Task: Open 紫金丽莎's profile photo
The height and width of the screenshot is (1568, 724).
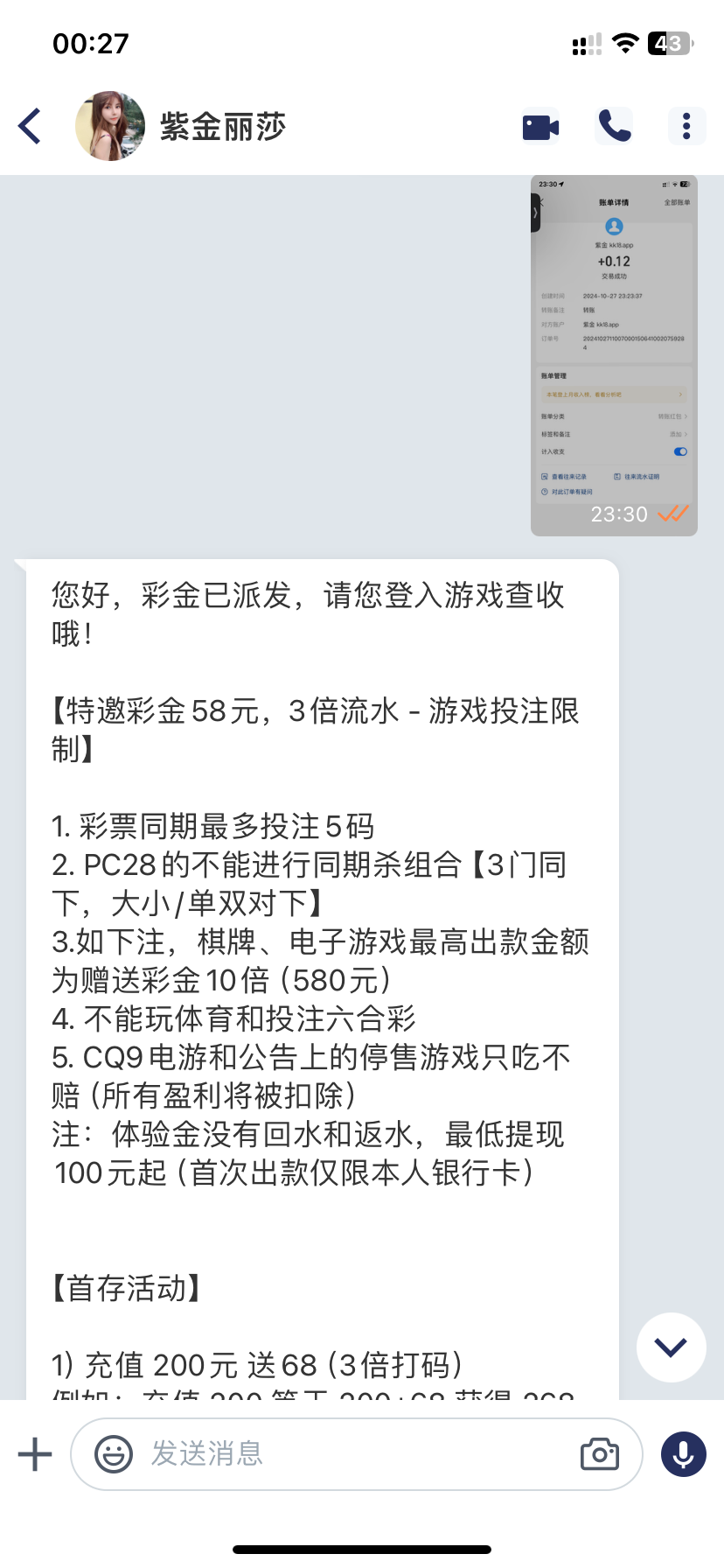Action: [110, 126]
